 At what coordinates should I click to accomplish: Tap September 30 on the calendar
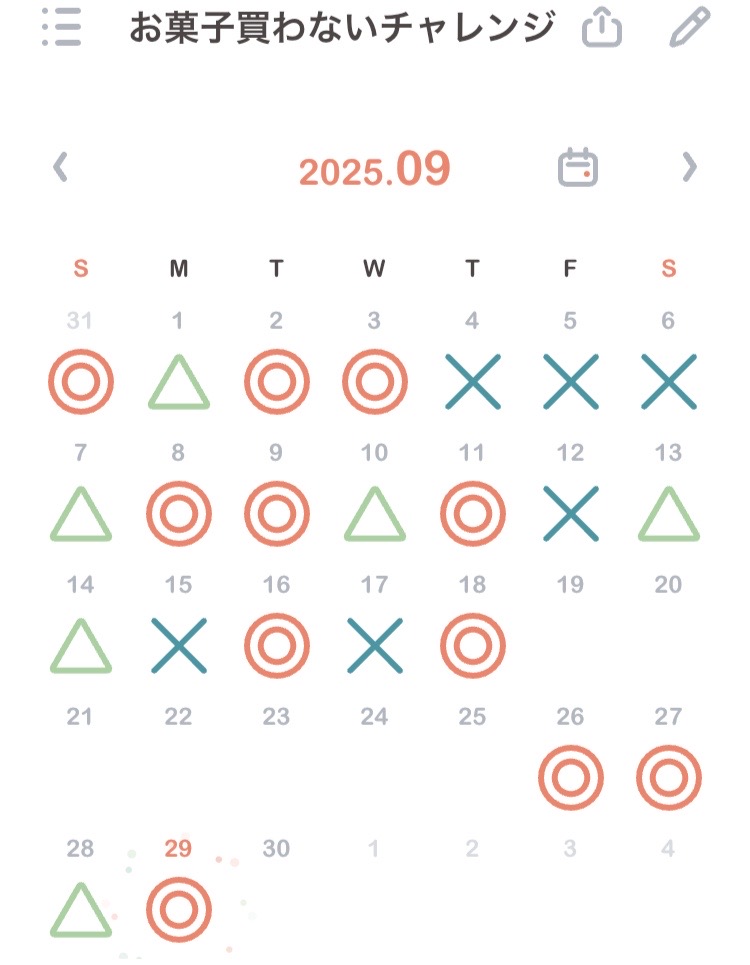[277, 880]
